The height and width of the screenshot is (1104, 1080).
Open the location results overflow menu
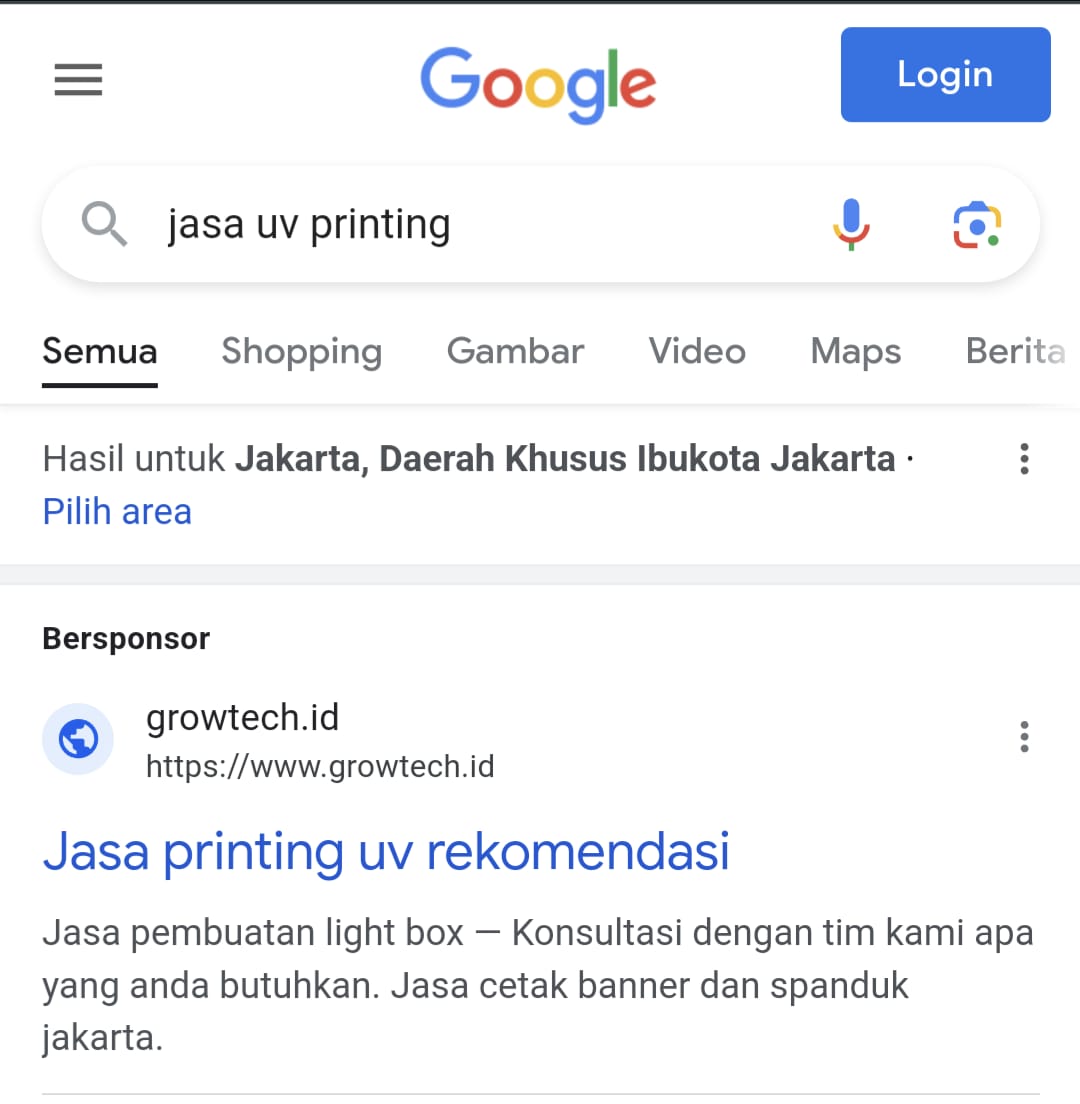click(1023, 459)
